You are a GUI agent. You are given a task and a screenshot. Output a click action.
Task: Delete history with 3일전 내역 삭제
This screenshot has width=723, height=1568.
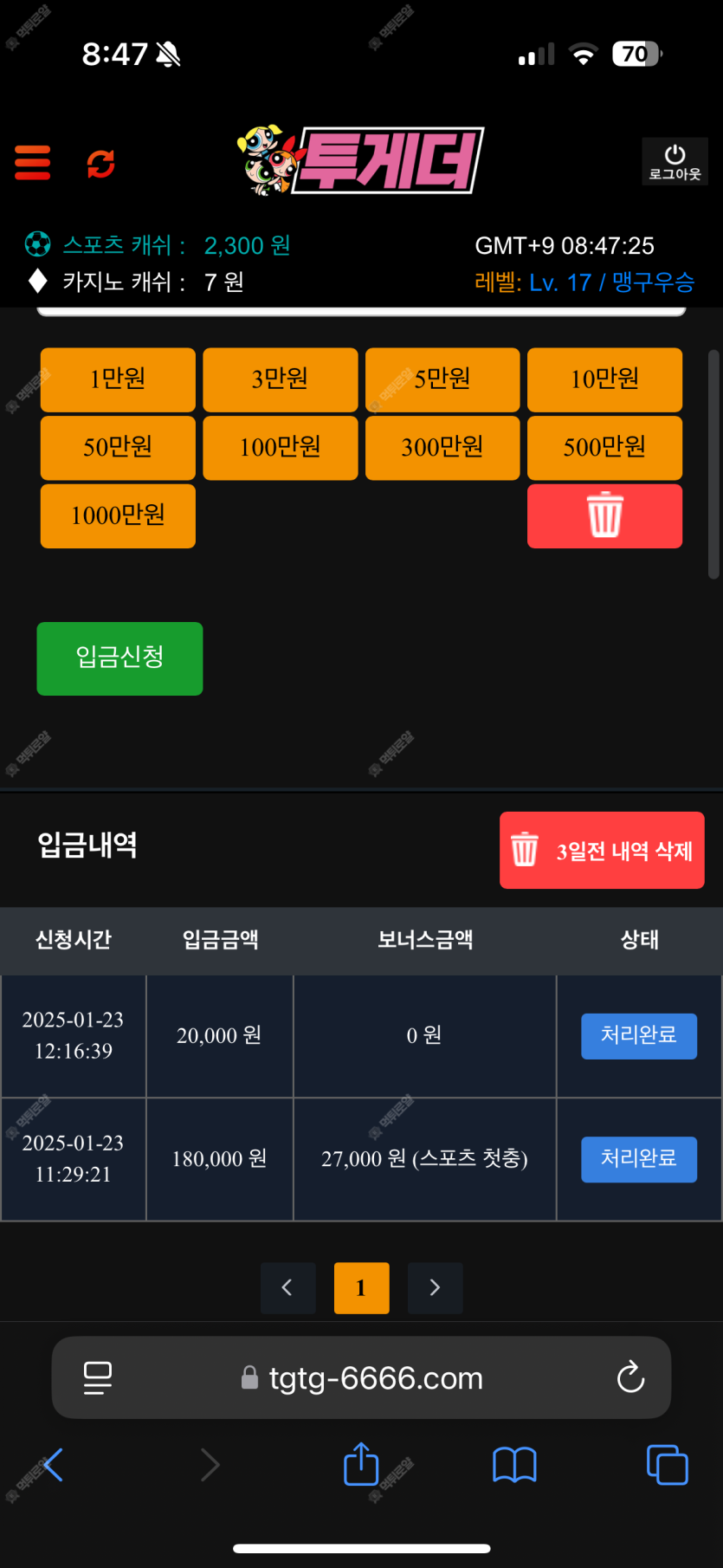tap(602, 851)
